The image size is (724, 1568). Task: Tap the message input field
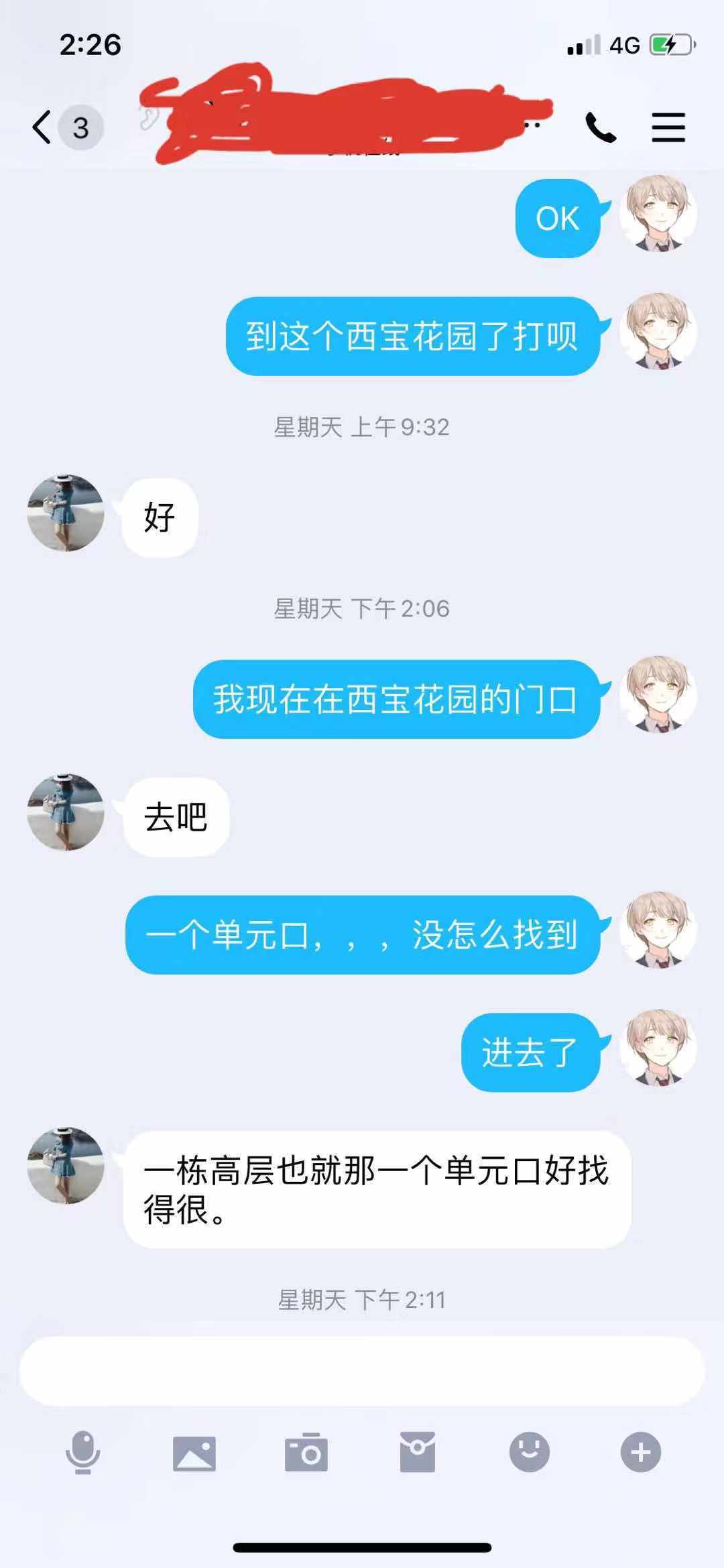(362, 1370)
